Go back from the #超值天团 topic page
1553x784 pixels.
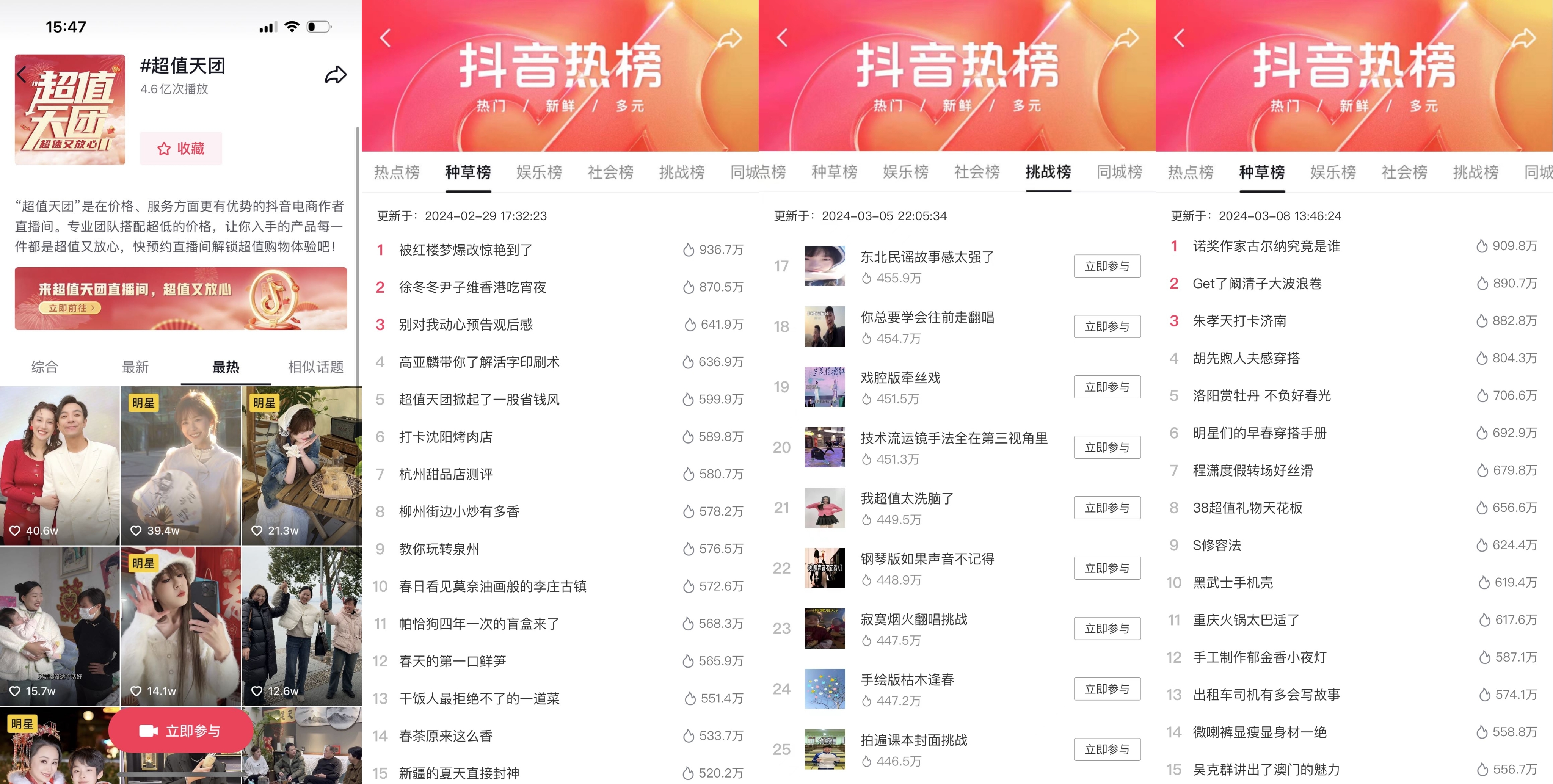(22, 74)
